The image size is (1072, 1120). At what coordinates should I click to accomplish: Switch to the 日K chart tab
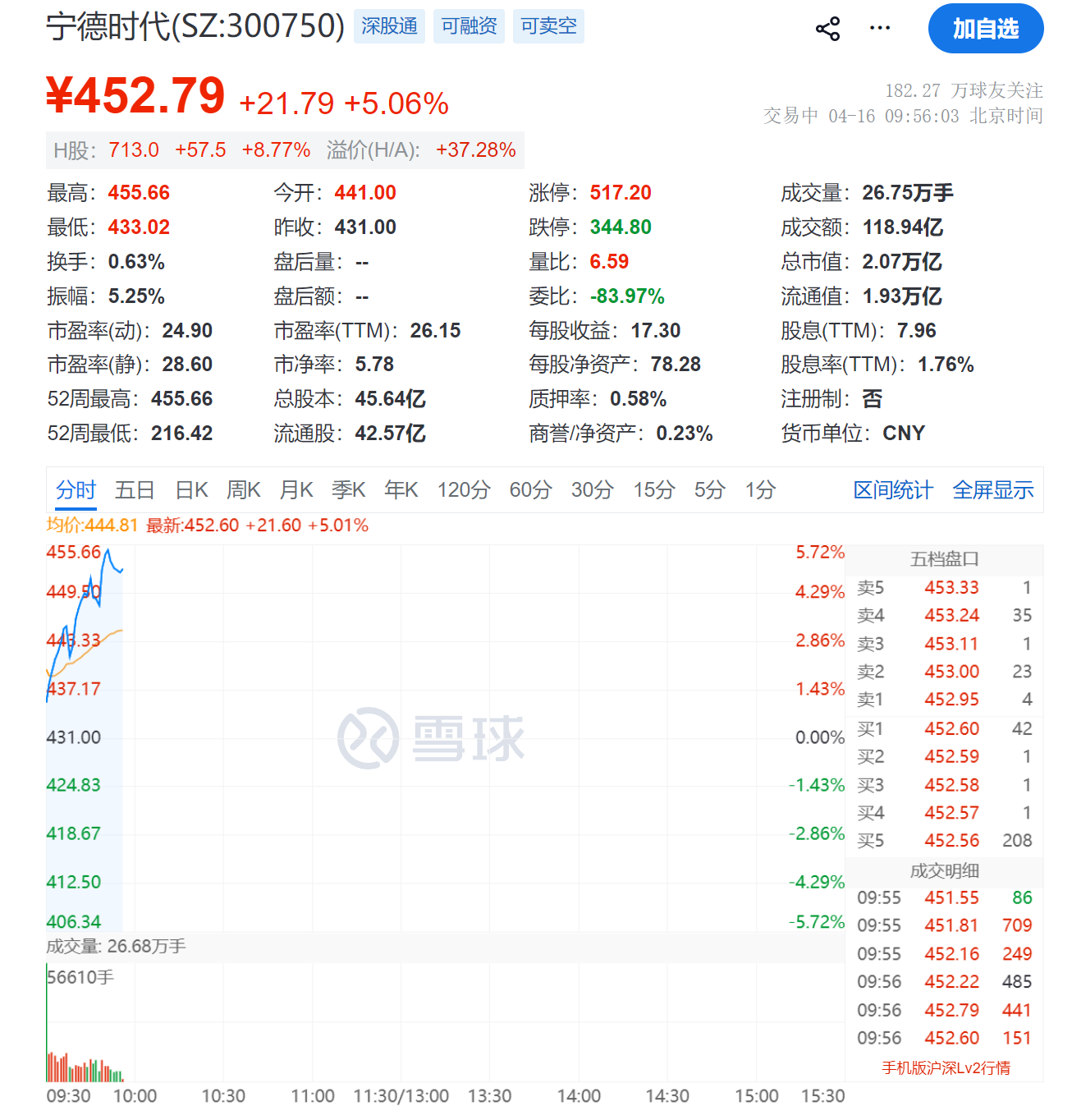(x=191, y=490)
